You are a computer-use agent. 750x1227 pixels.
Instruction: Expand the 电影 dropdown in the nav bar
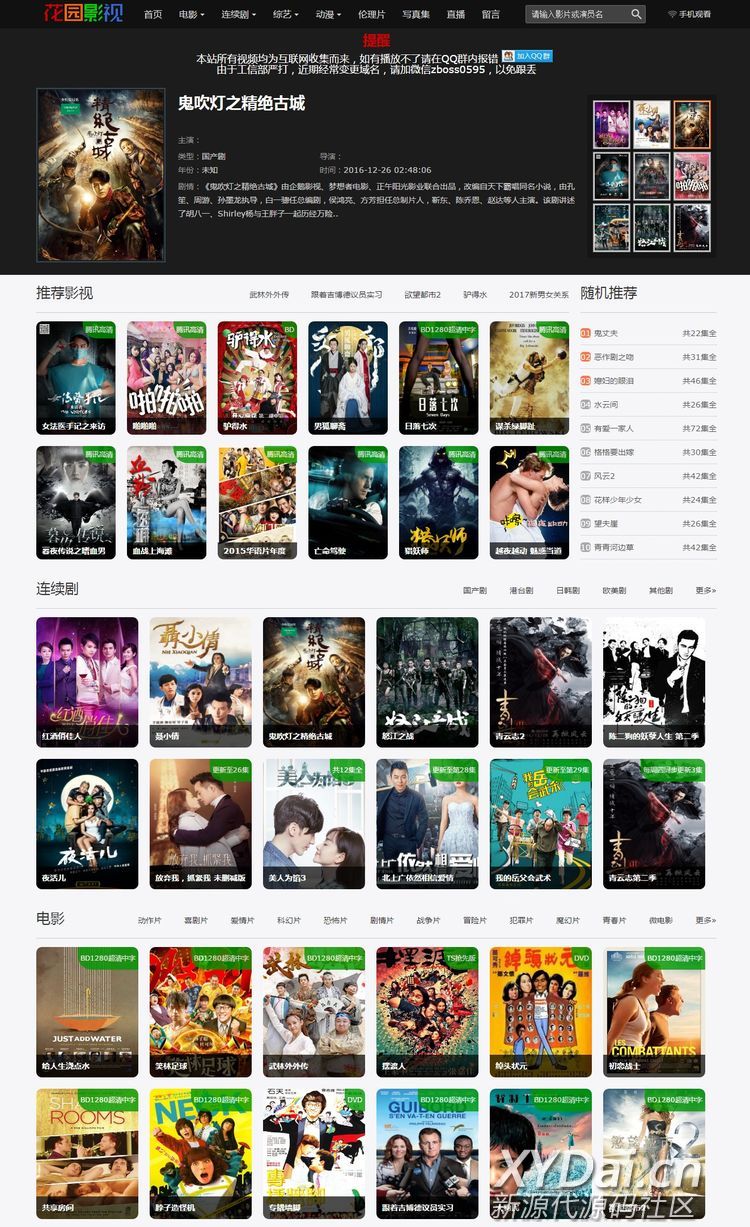tap(191, 15)
